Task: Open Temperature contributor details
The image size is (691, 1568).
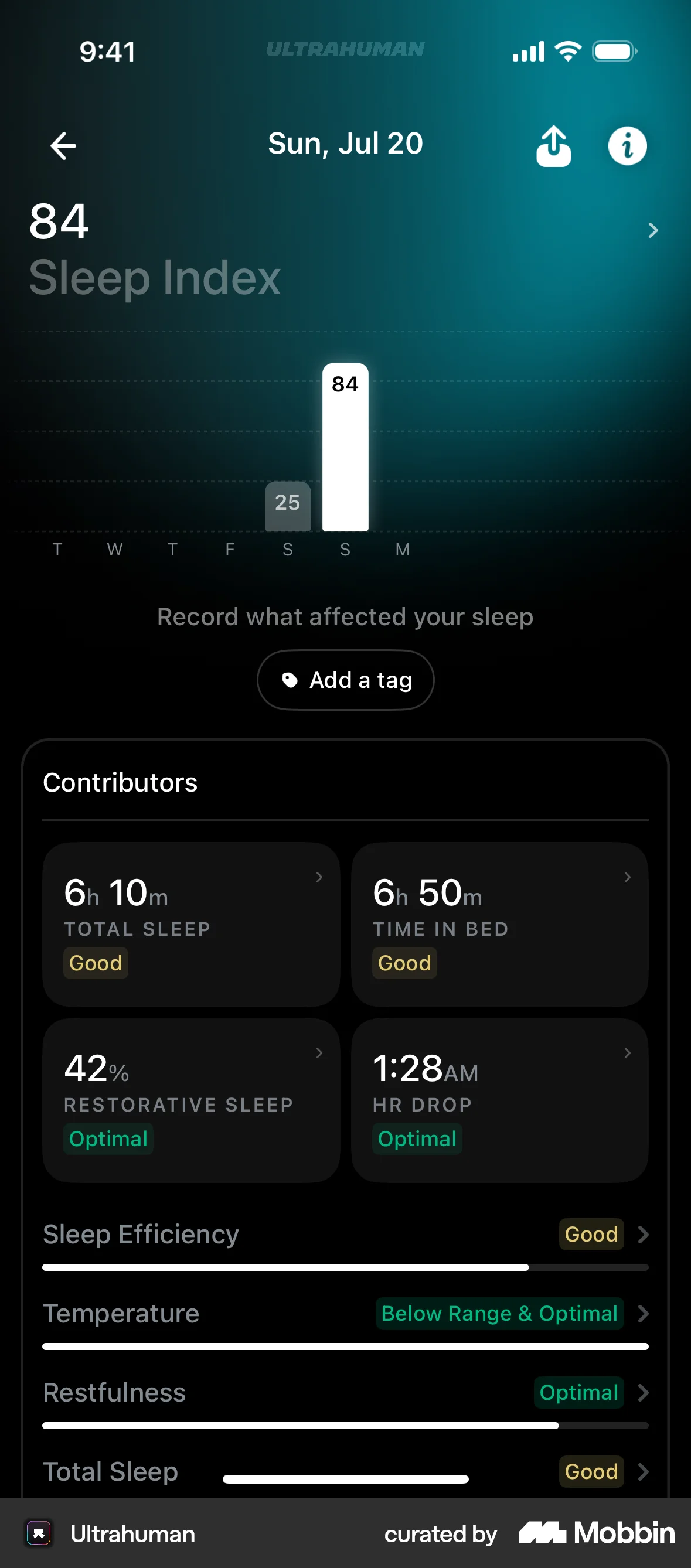Action: coord(644,1314)
